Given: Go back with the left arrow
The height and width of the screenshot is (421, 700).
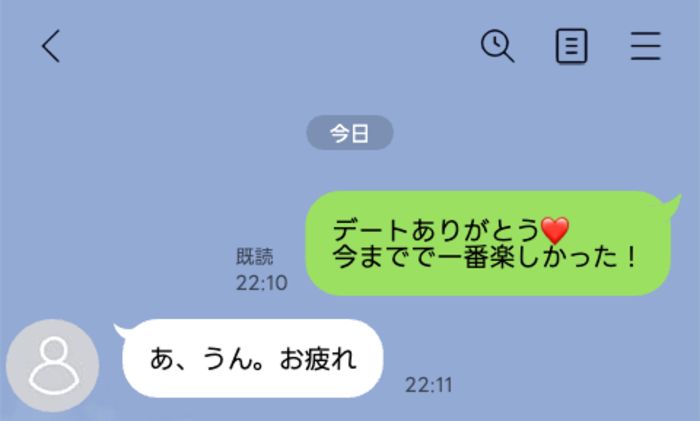Looking at the screenshot, I should [51, 46].
